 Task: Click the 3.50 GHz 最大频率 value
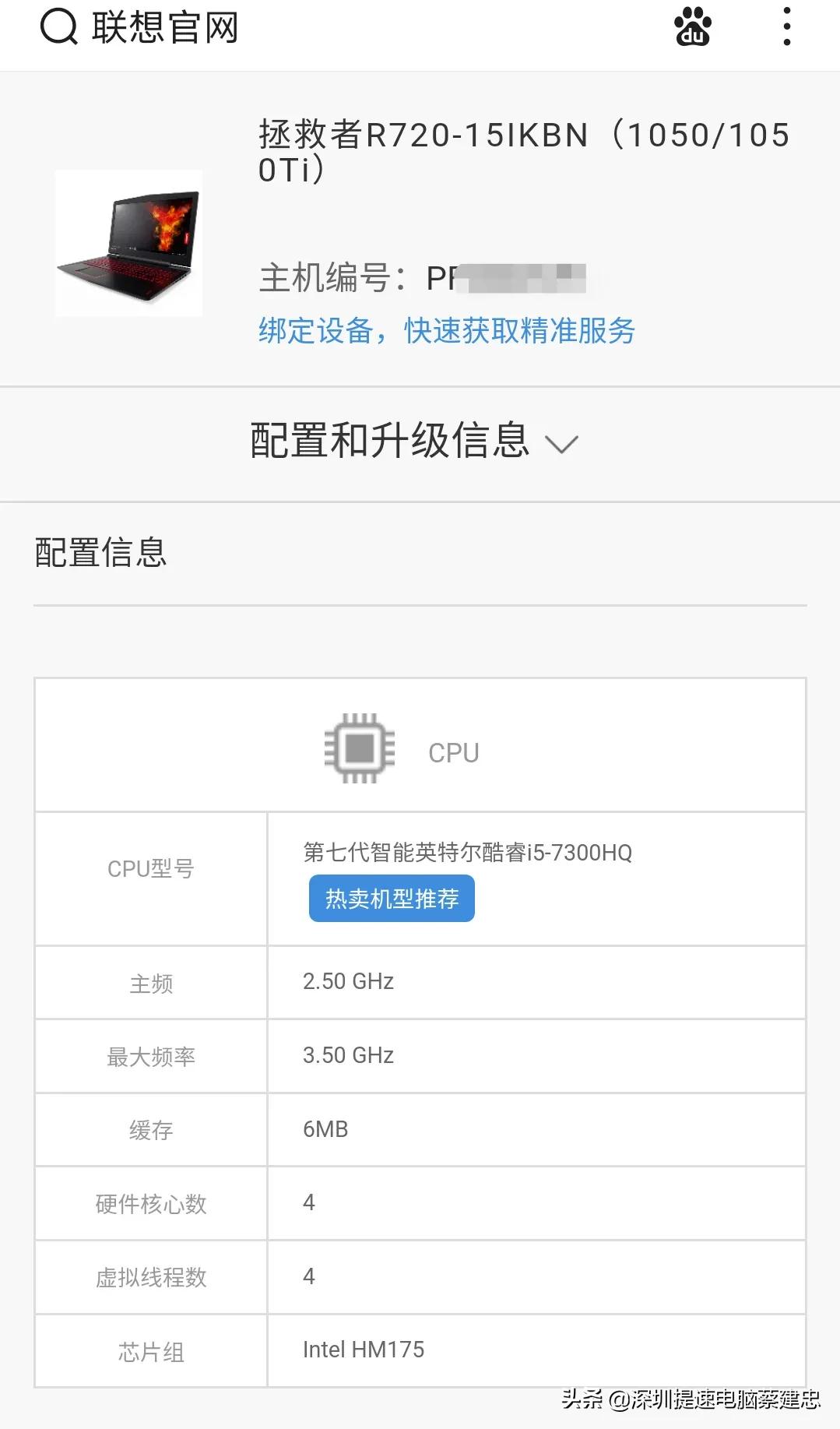(348, 1055)
